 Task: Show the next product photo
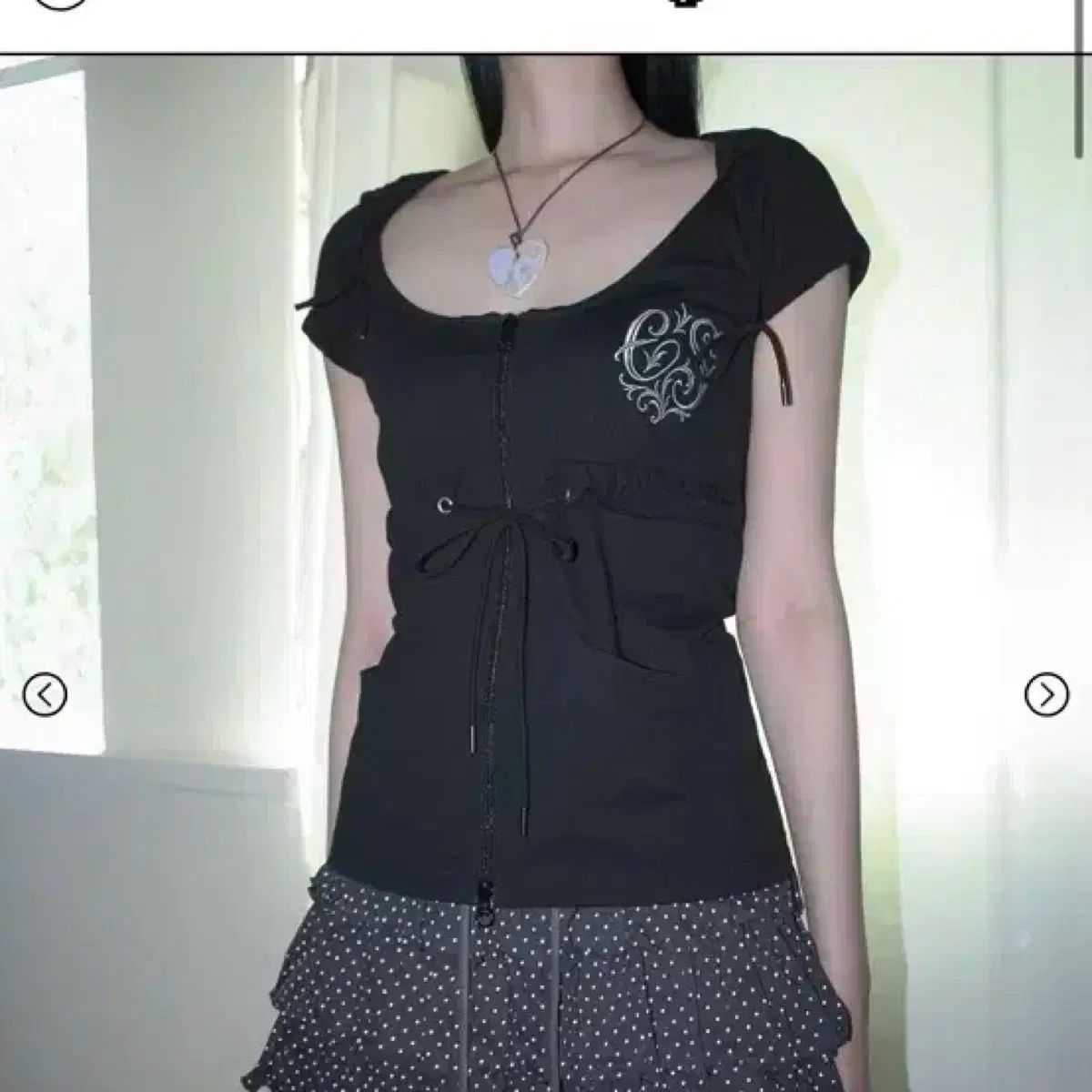(x=1046, y=696)
